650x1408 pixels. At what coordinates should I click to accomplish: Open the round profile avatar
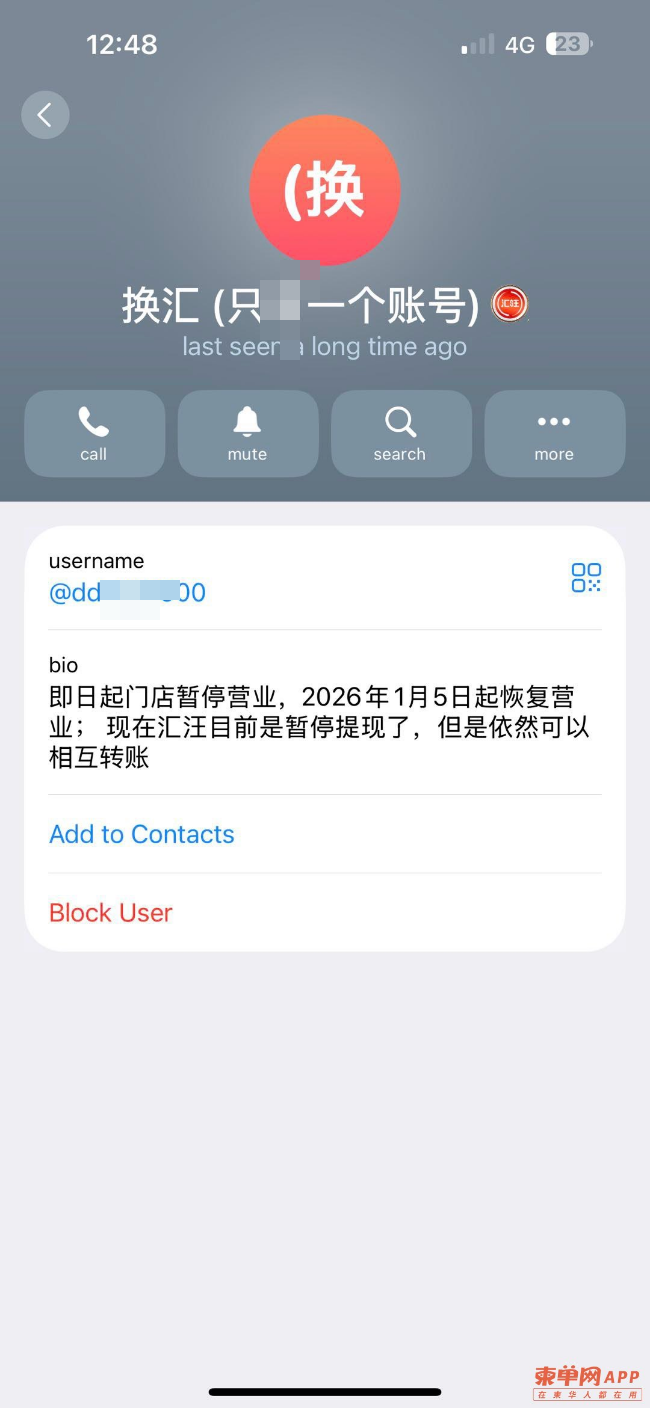click(x=324, y=190)
